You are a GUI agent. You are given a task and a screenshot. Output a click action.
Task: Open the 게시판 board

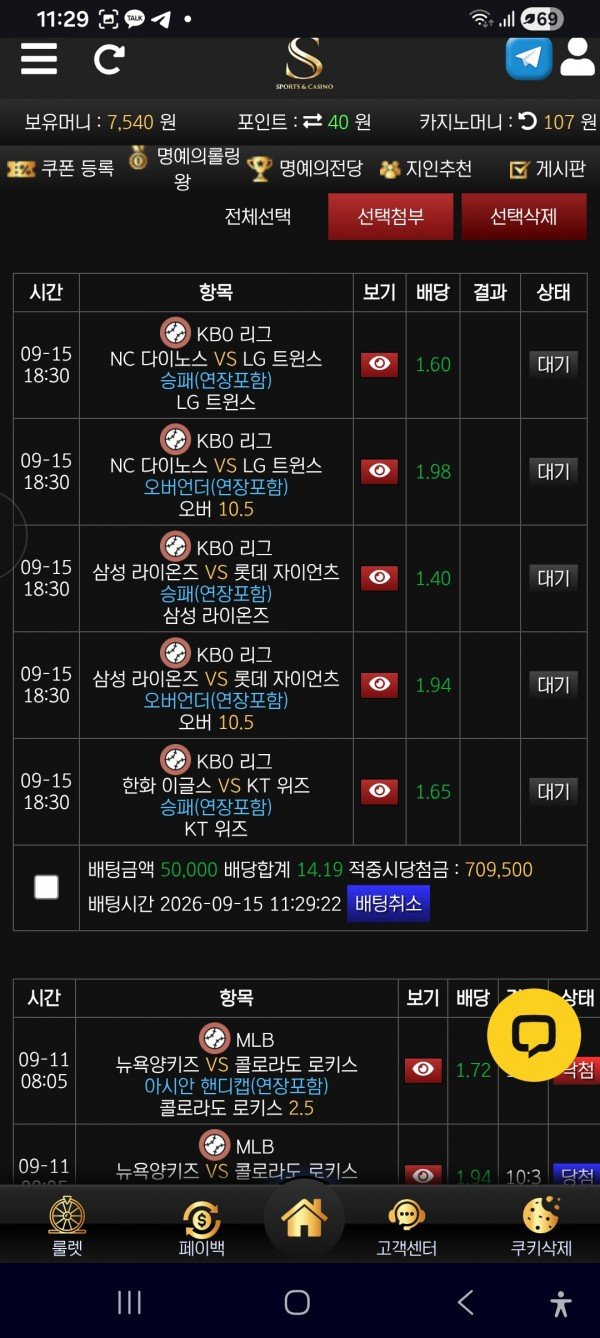coord(546,169)
